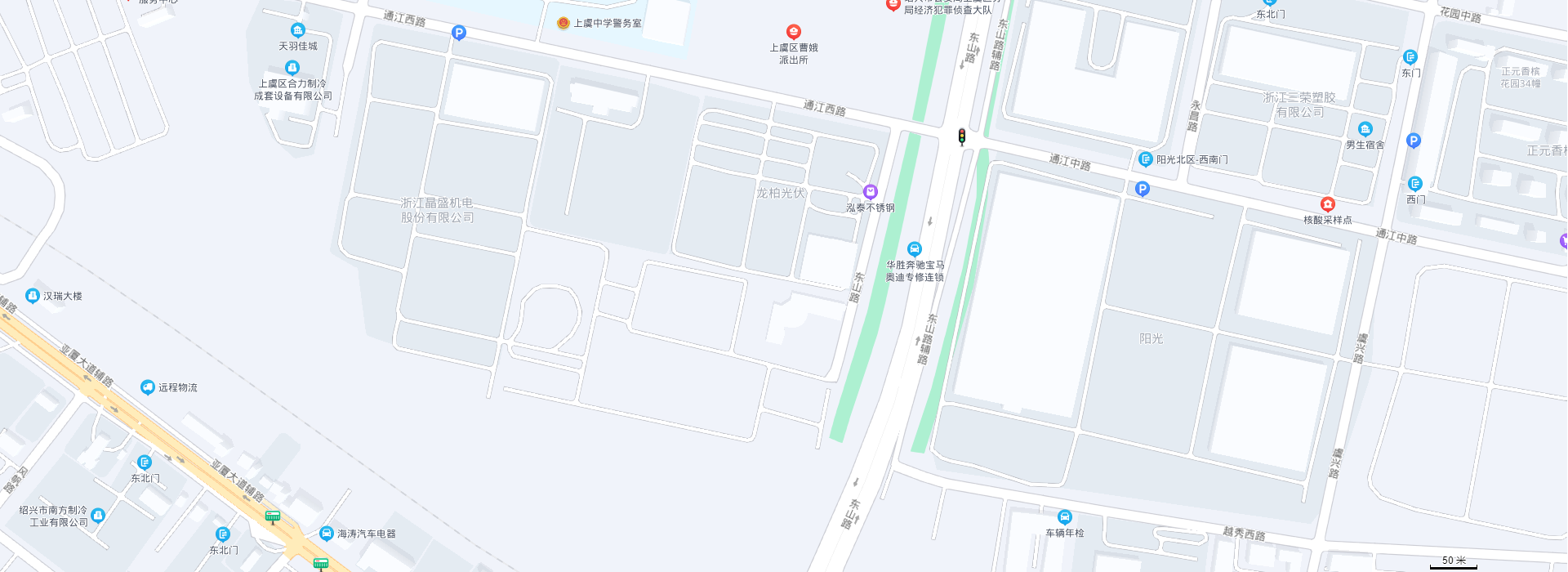Open the 阳光北区-西南门 gate marker
The image size is (1568, 572).
tap(1146, 159)
